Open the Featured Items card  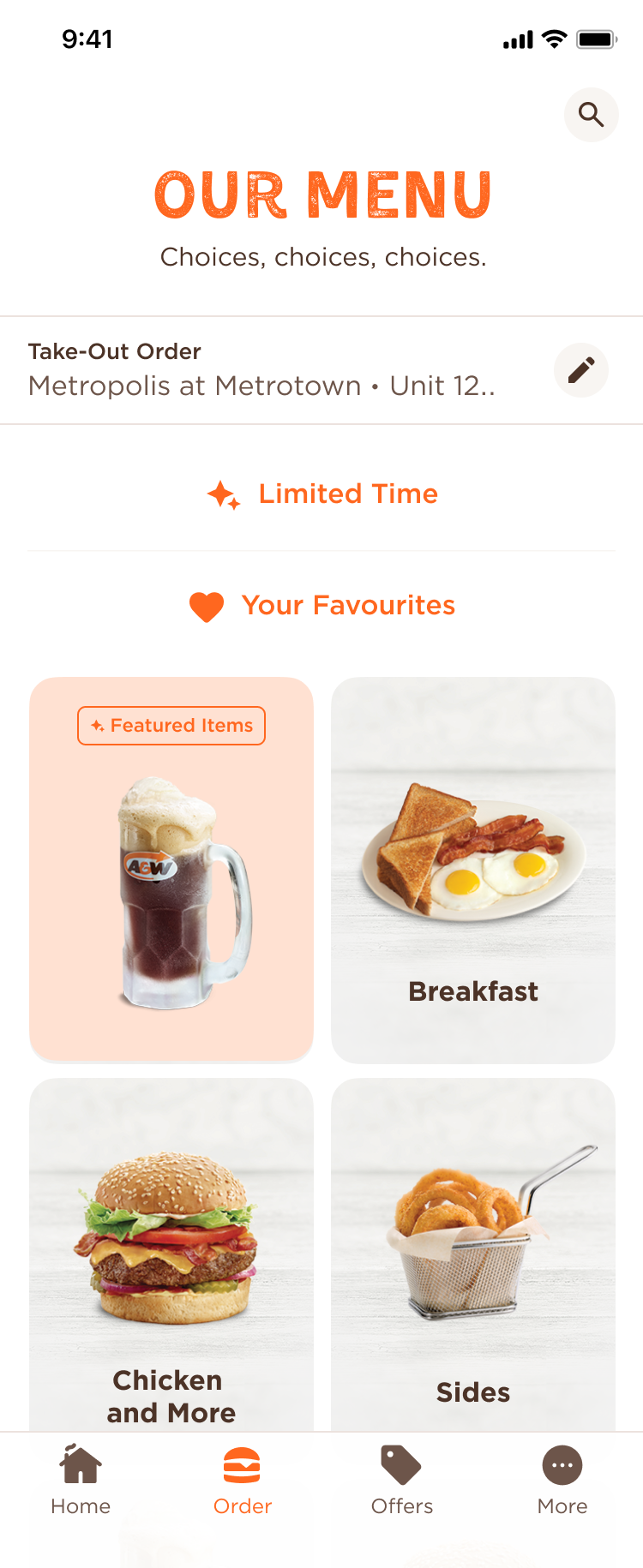coord(171,870)
